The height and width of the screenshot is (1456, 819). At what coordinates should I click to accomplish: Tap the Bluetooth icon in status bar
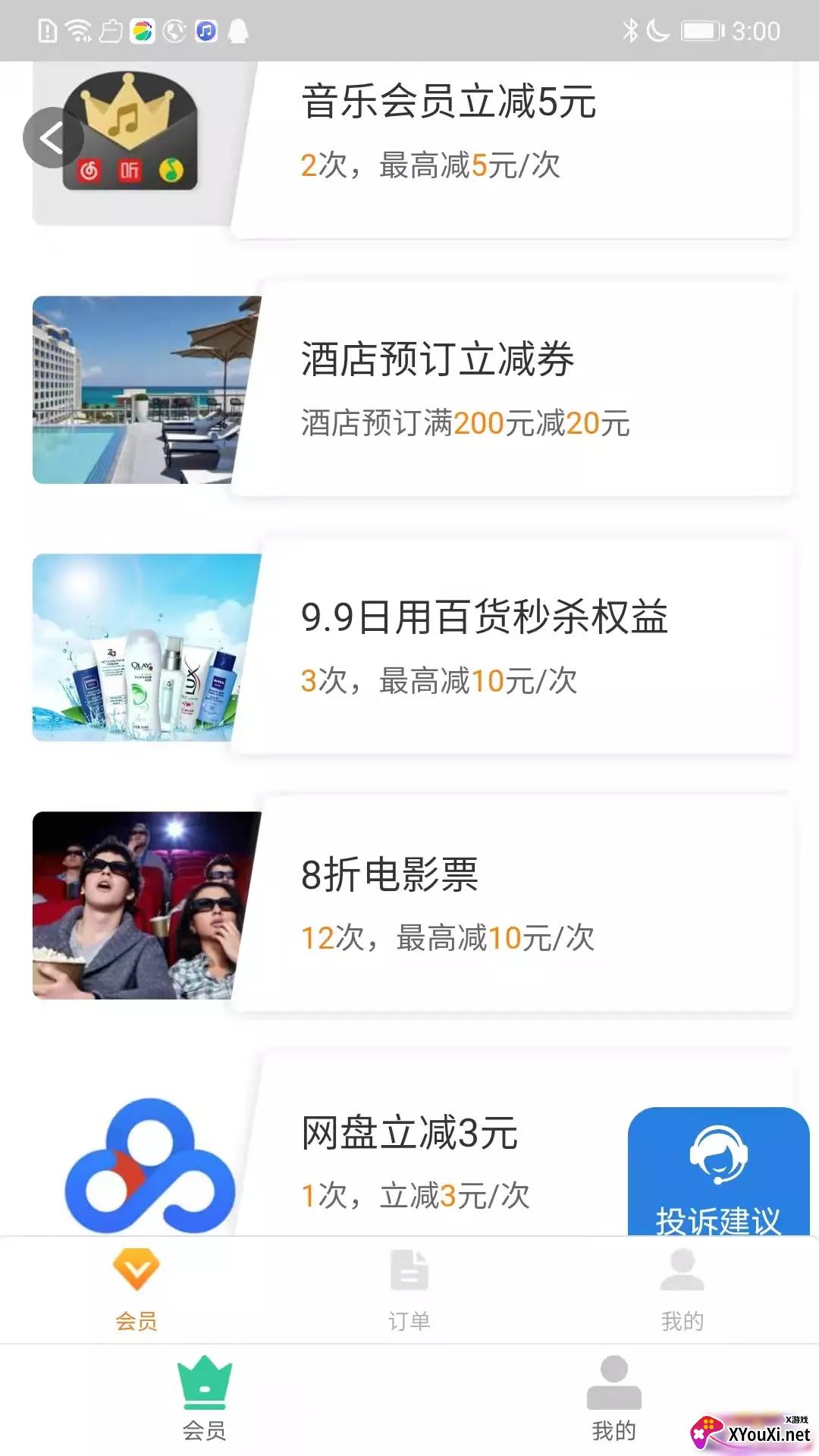[x=631, y=30]
